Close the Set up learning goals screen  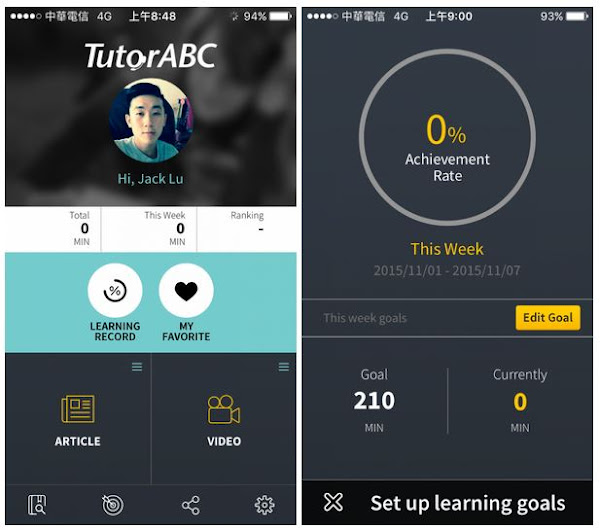(334, 503)
